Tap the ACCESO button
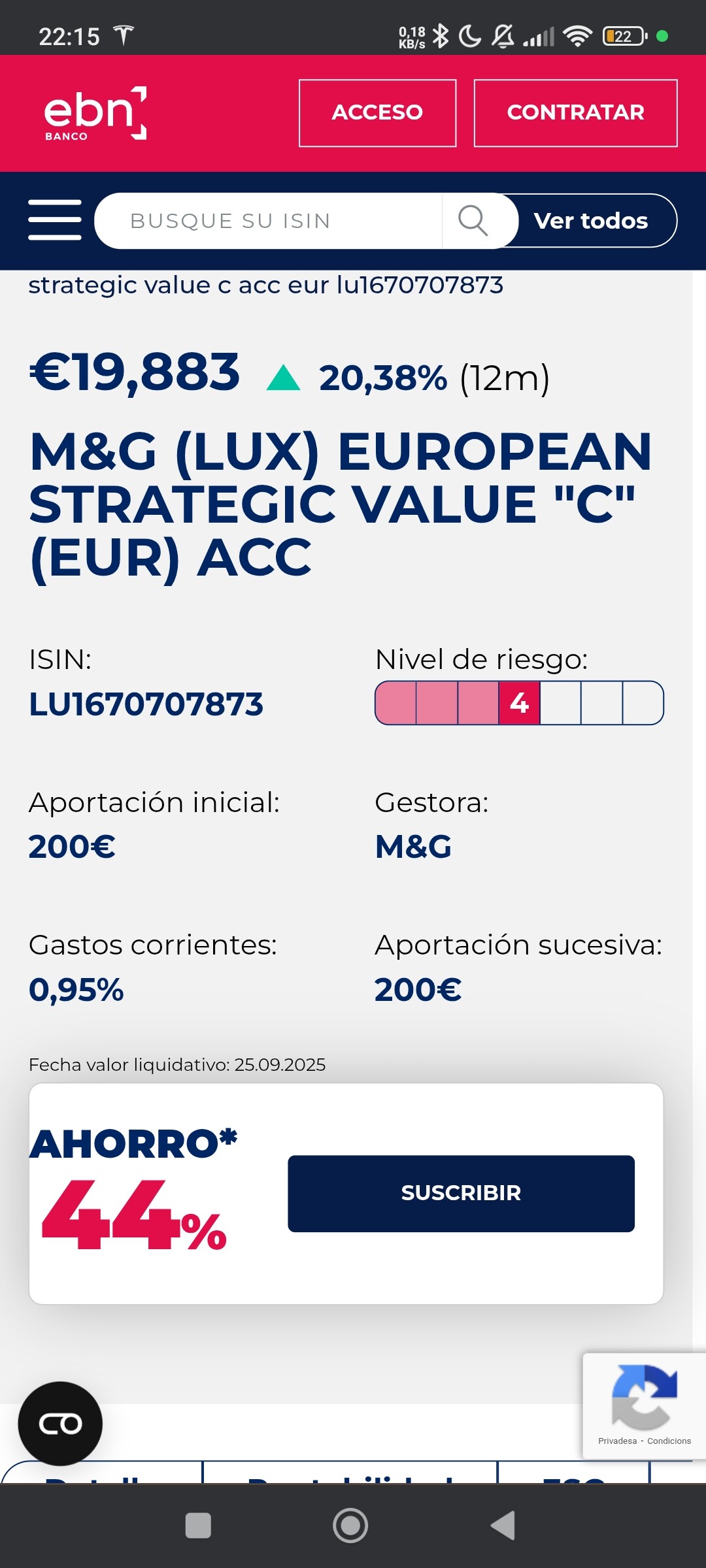The width and height of the screenshot is (706, 1568). (x=377, y=113)
